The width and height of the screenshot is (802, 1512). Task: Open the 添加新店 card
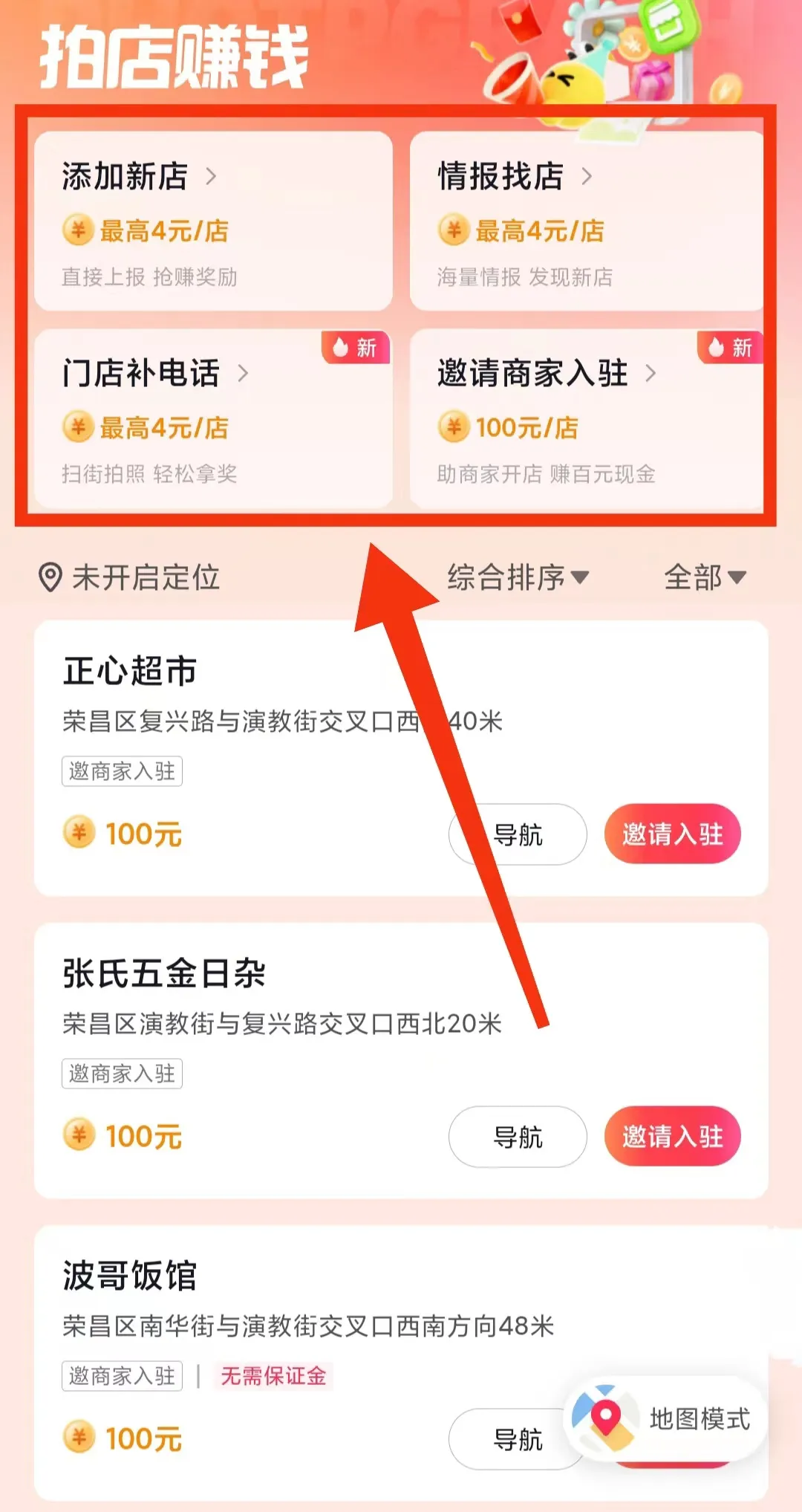[213, 221]
